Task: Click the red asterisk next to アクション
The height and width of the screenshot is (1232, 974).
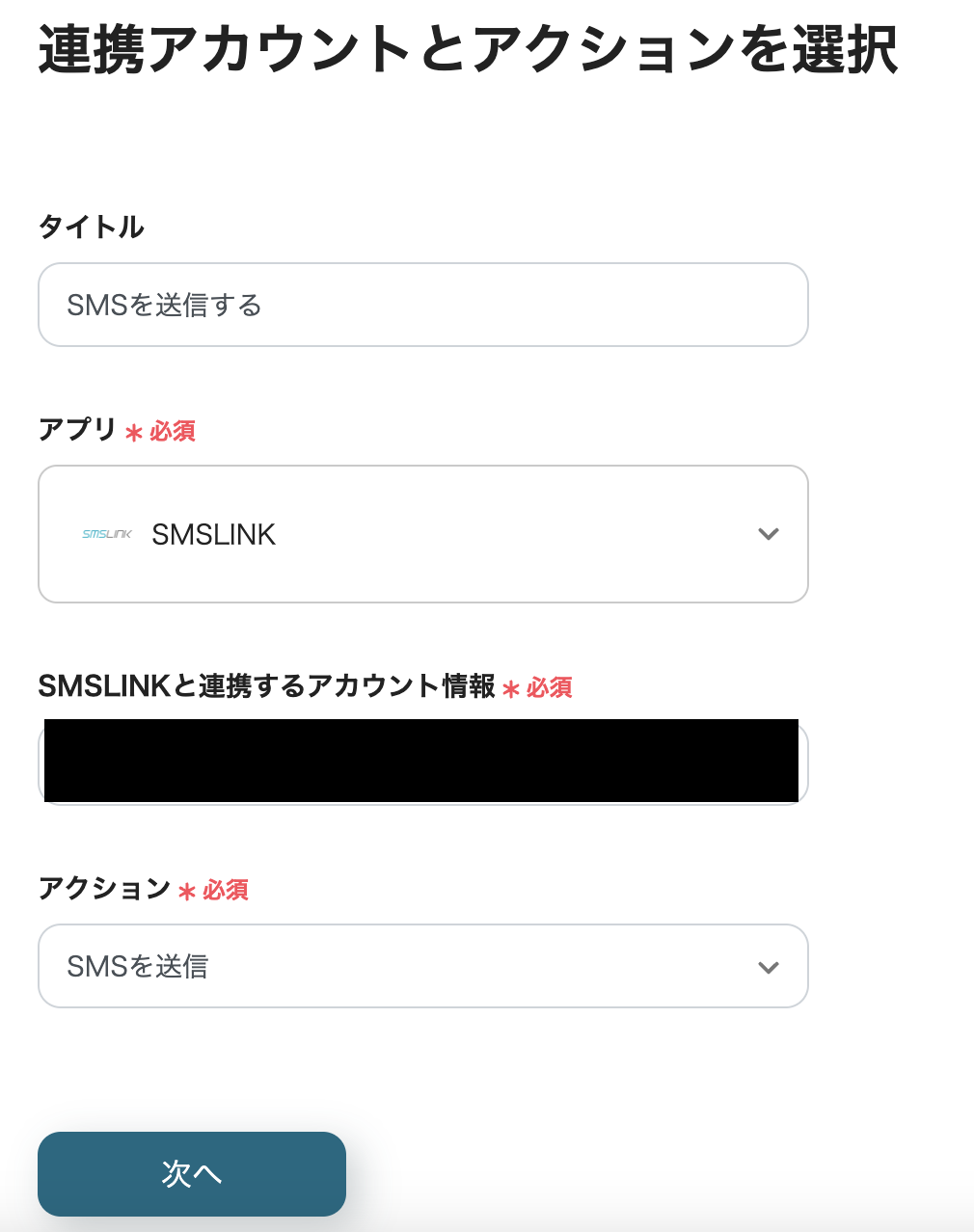Action: [186, 891]
